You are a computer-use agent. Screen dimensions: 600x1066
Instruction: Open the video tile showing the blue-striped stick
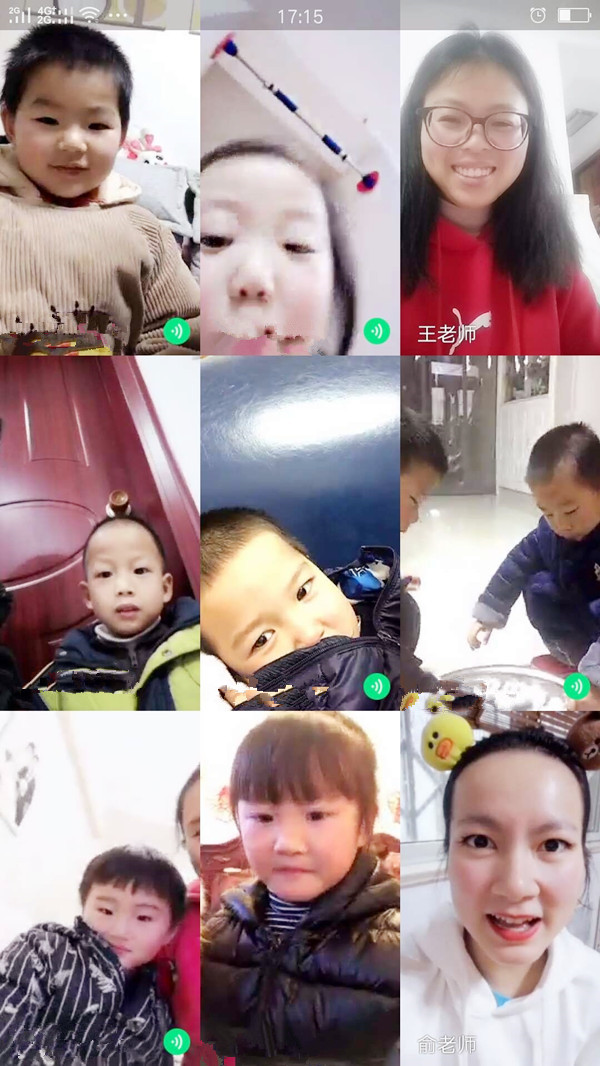tap(300, 192)
